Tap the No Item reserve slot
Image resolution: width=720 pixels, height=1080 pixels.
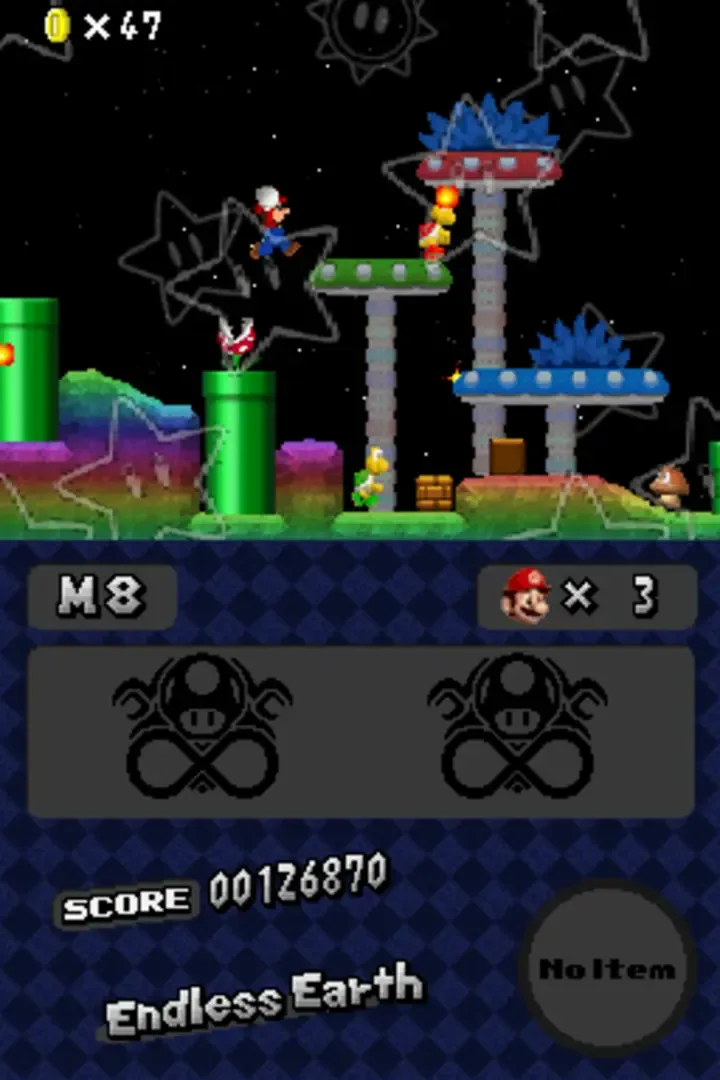point(607,968)
